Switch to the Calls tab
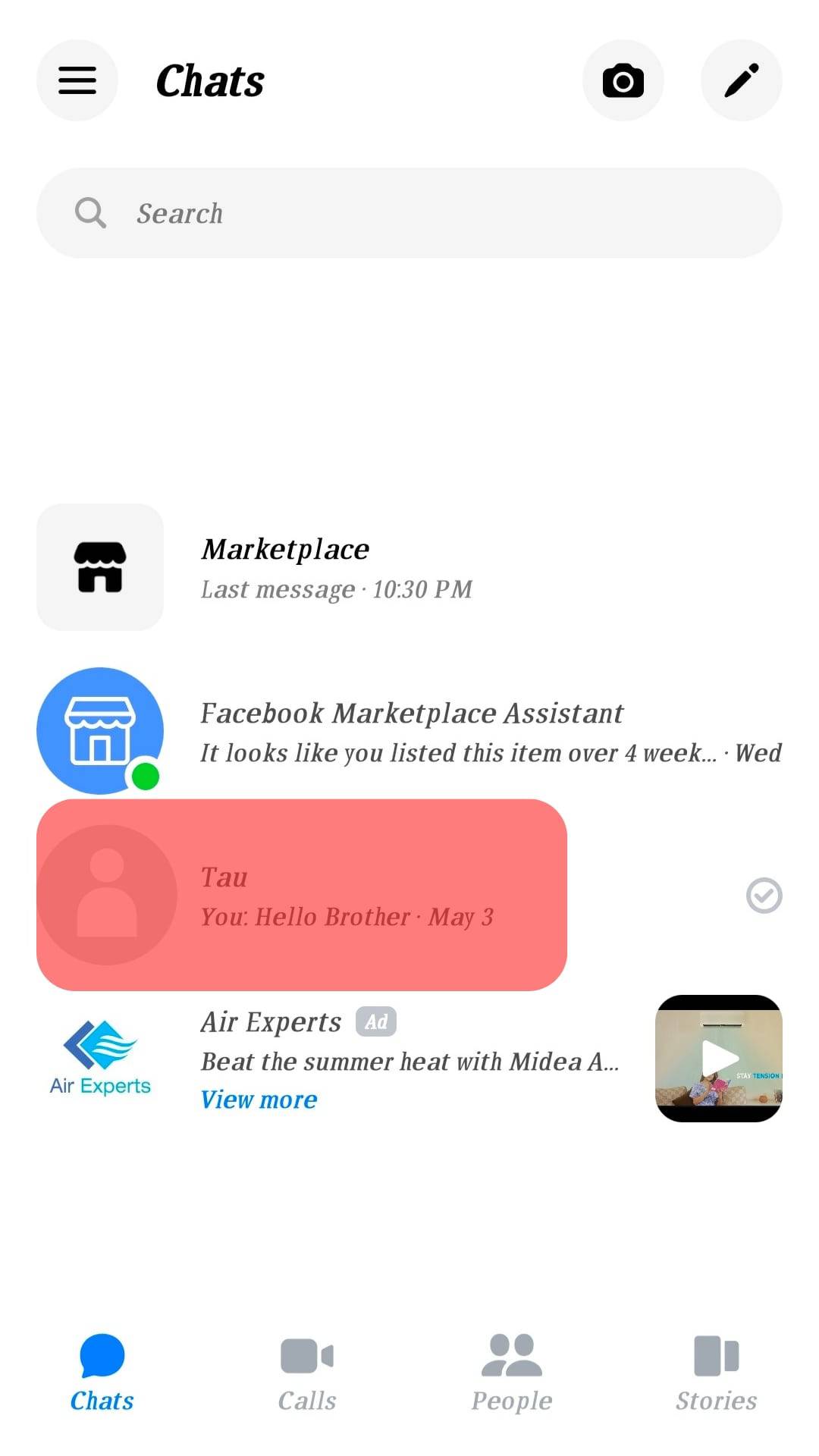819x1456 pixels. click(x=307, y=1373)
